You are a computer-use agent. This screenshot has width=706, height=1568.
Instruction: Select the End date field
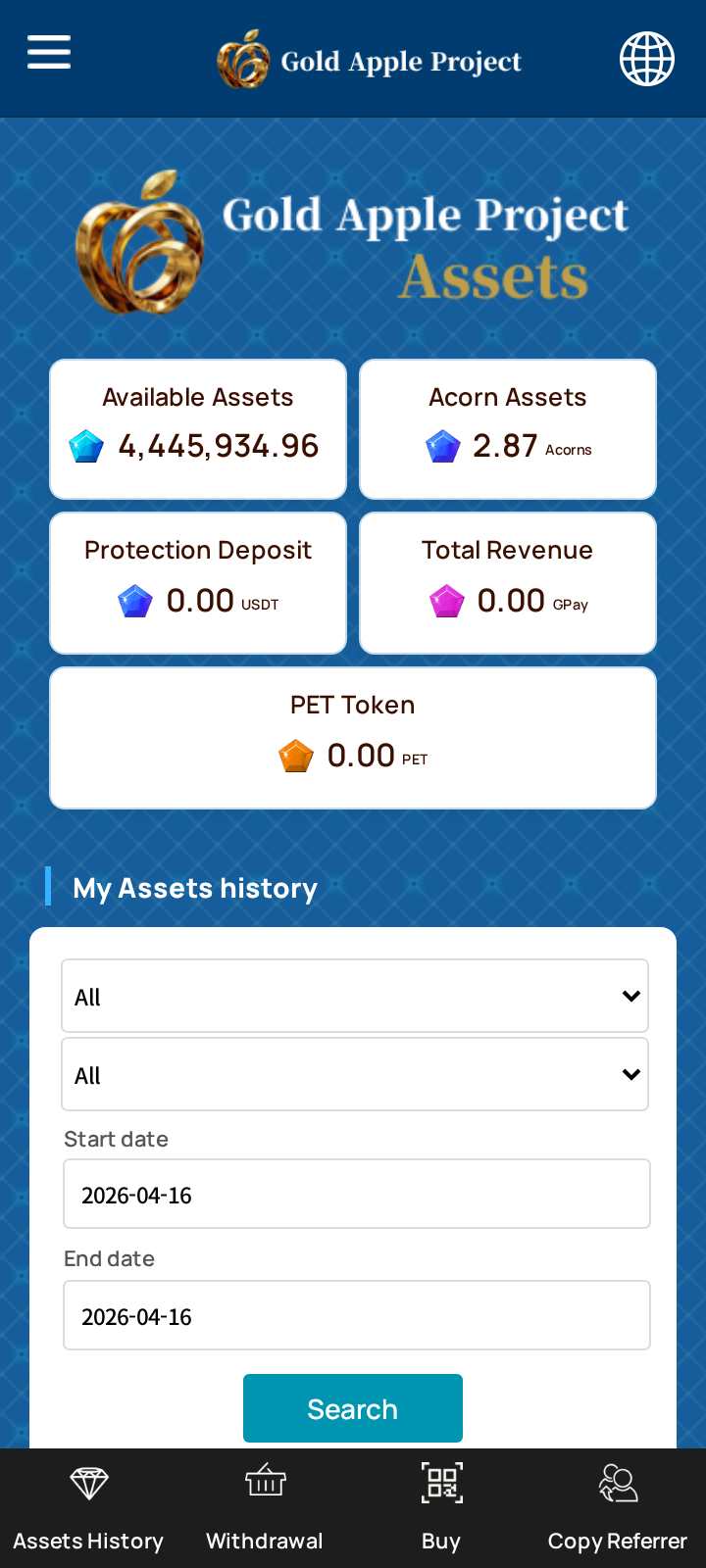pyautogui.click(x=357, y=1315)
